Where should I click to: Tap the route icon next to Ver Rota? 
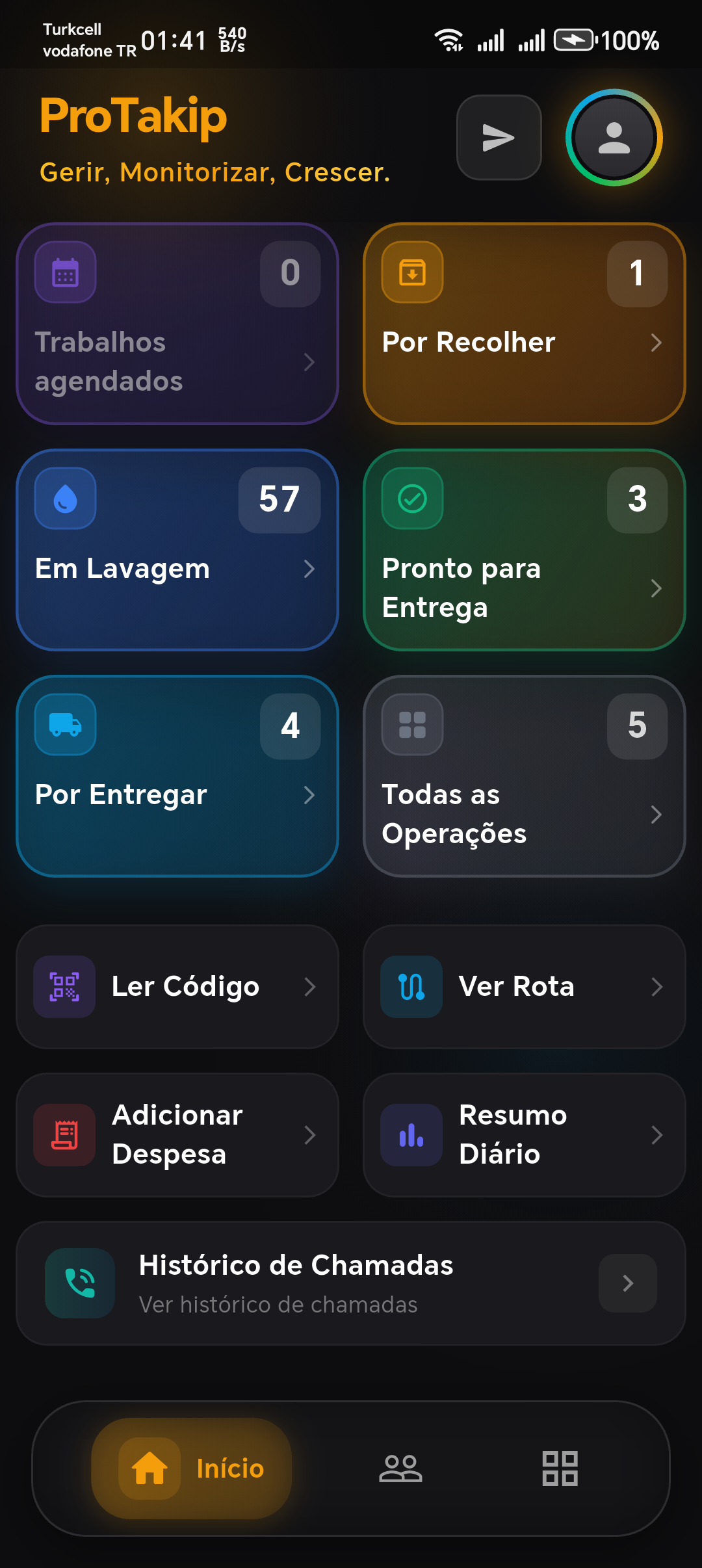410,987
